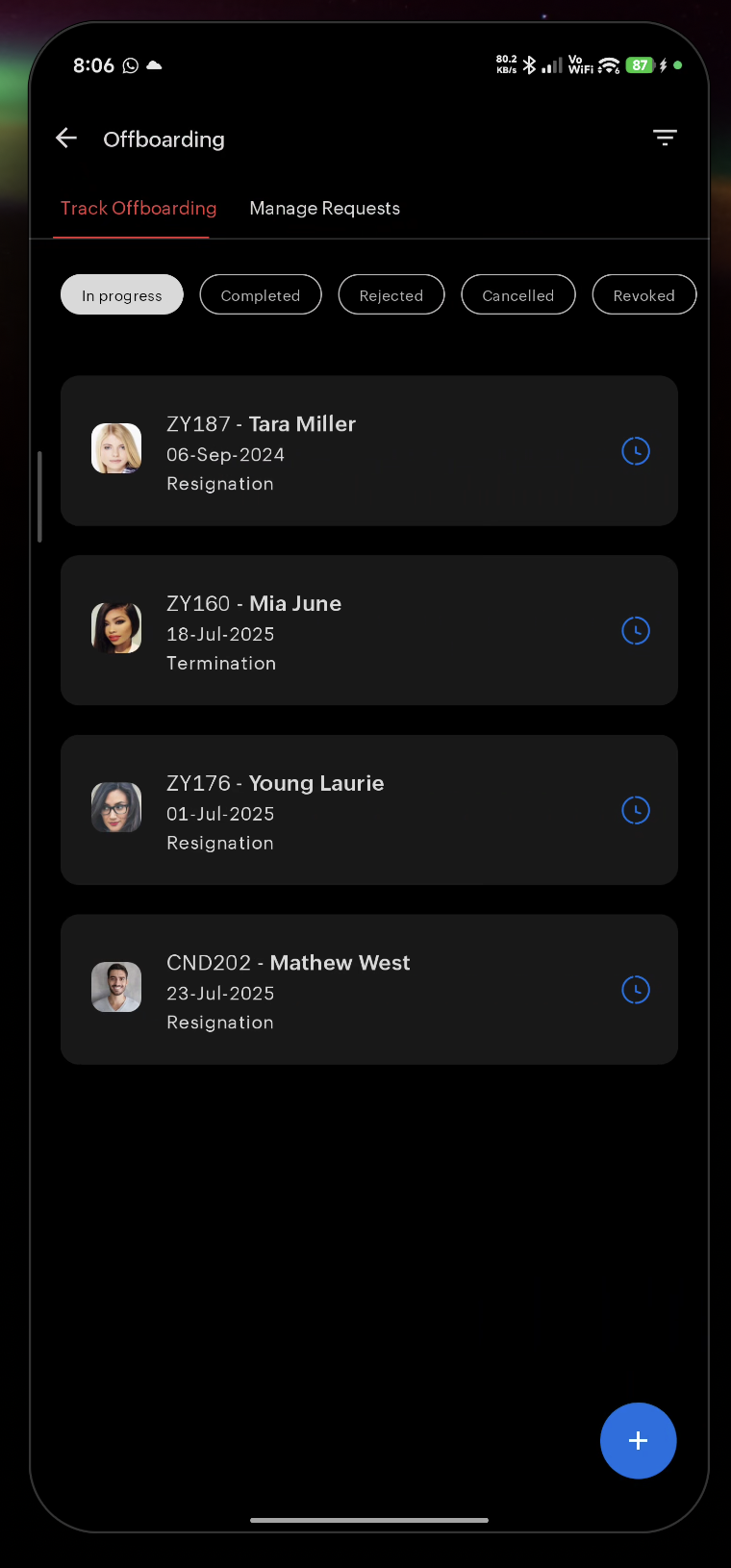The image size is (731, 1568).
Task: Open the clock icon on Mathew West's card
Action: tap(636, 990)
